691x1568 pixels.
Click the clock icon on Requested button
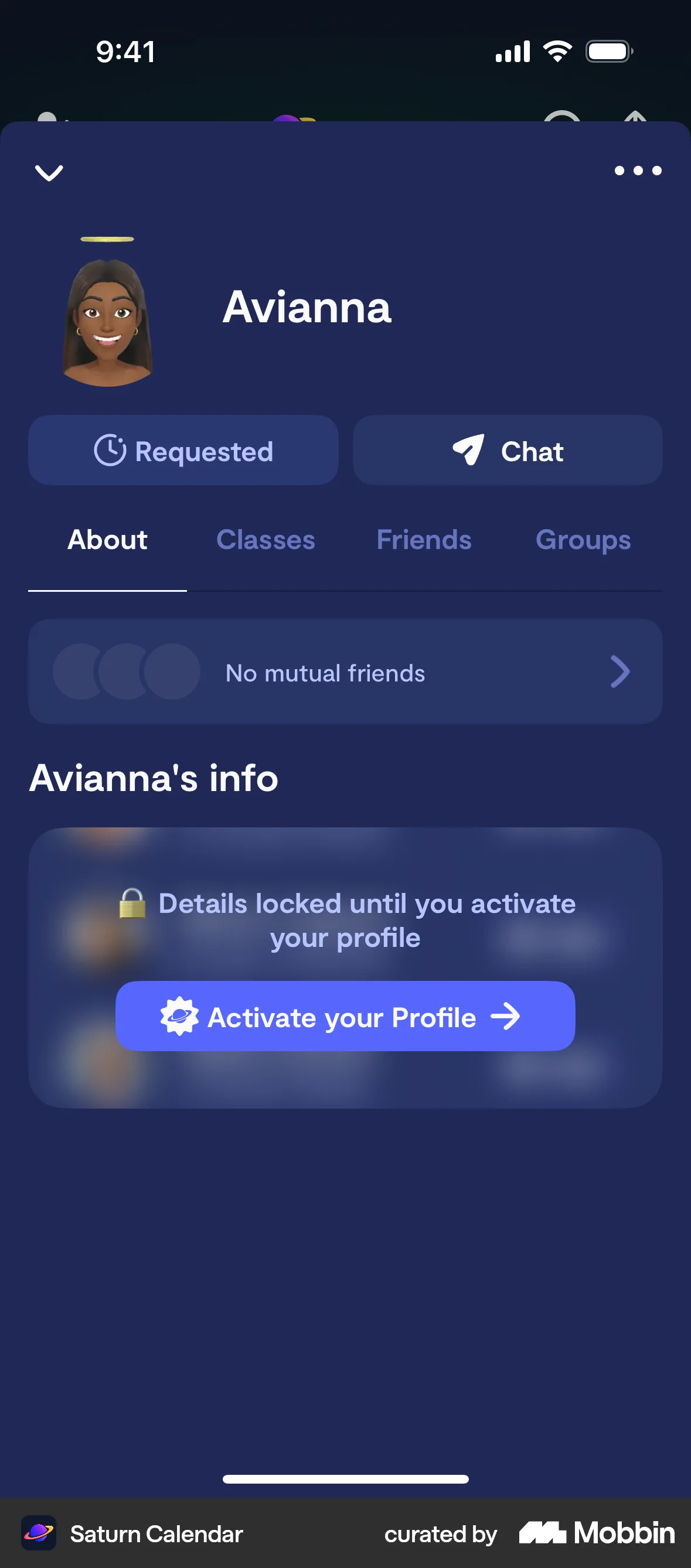[110, 451]
